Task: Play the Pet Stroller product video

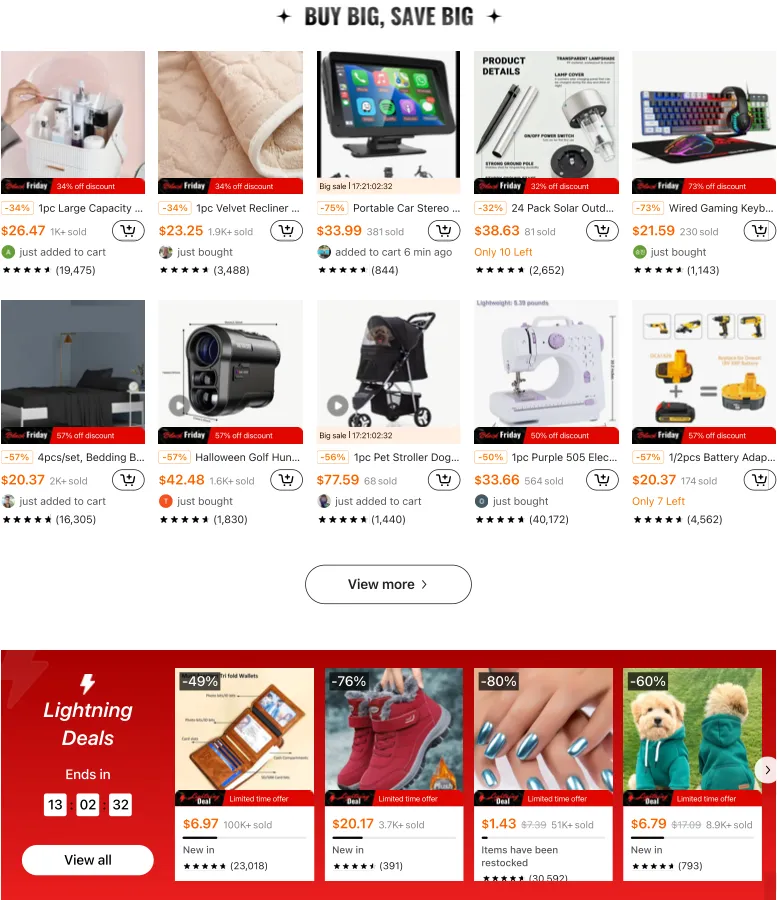Action: [x=338, y=405]
